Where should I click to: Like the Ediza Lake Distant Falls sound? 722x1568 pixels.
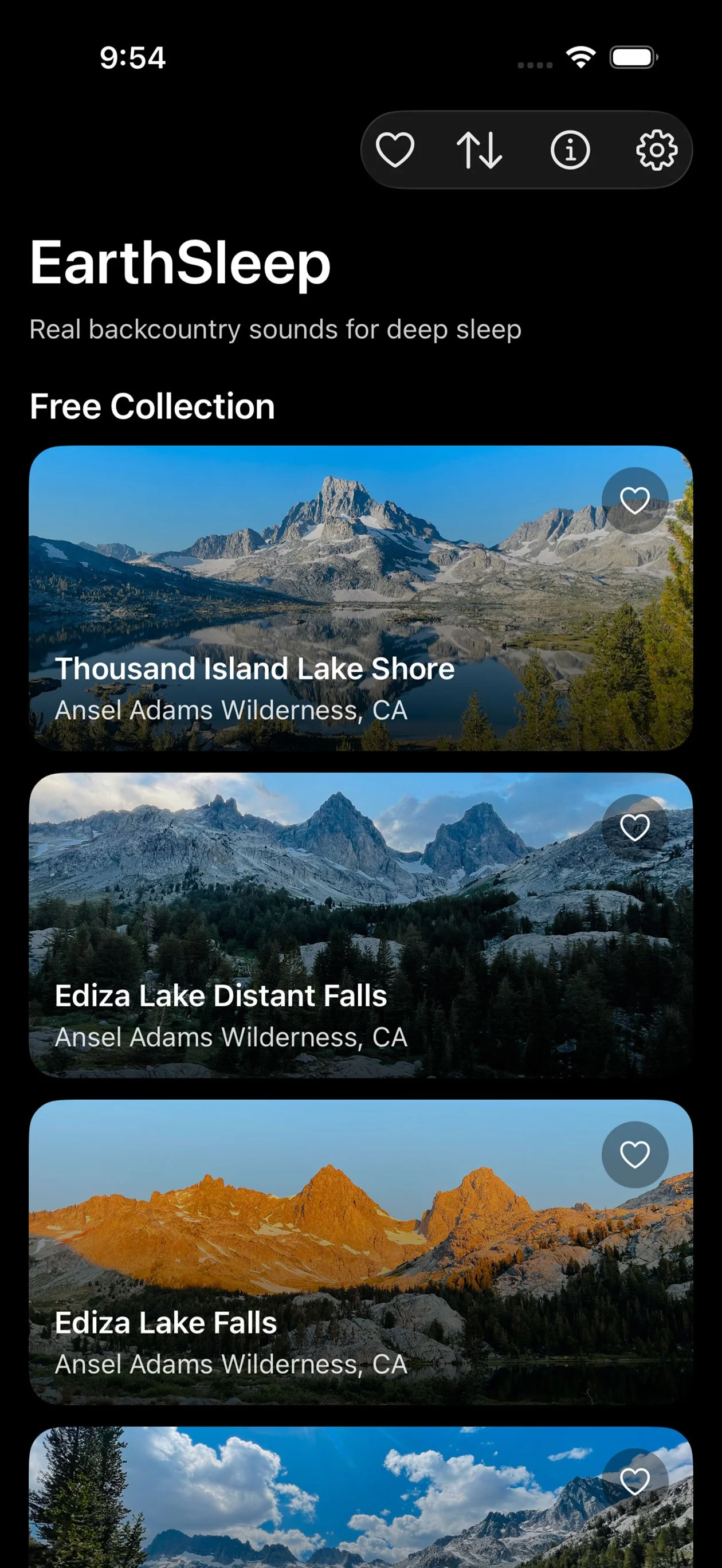coord(634,828)
